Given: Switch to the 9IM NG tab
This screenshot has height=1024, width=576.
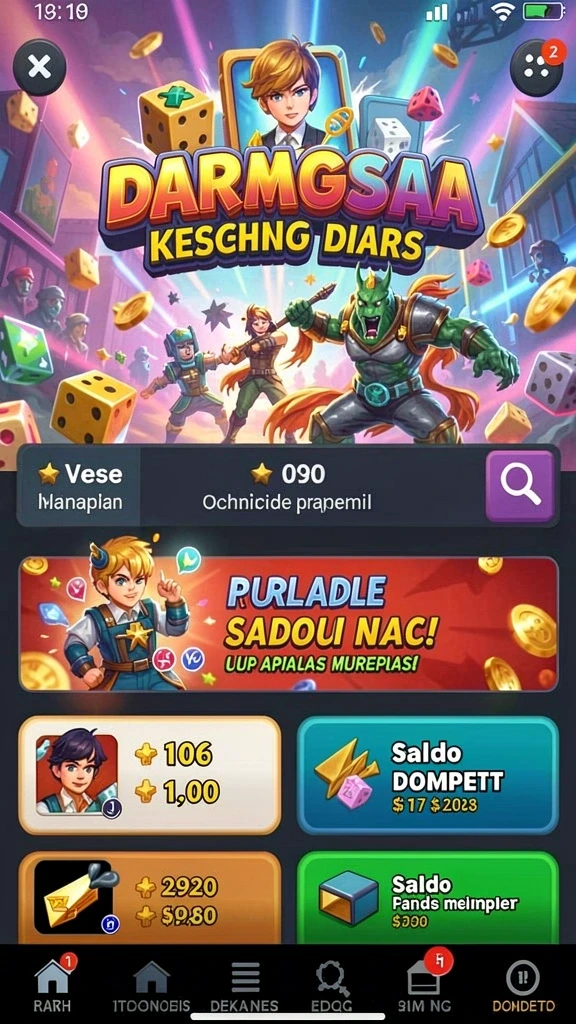Looking at the screenshot, I should [424, 984].
